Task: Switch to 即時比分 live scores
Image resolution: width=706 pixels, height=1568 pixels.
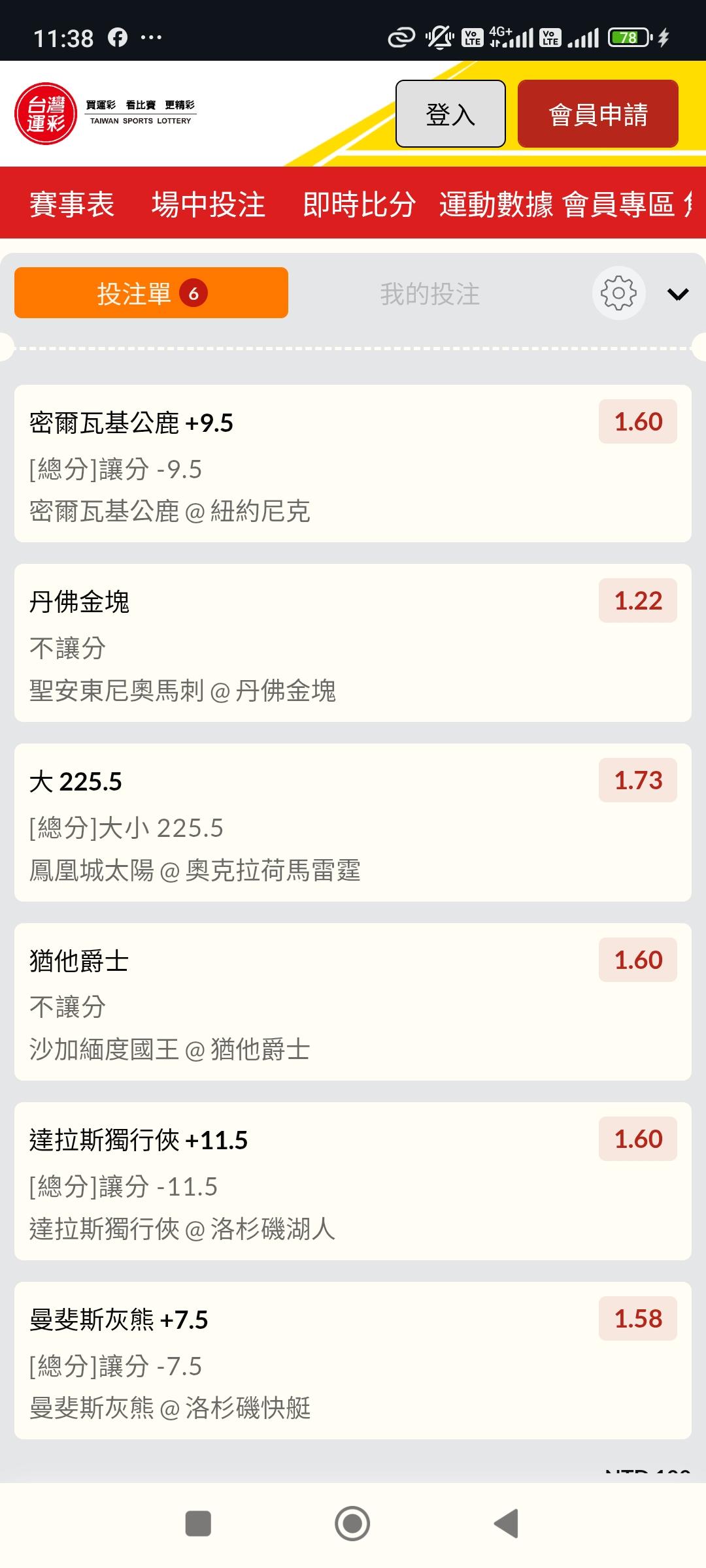Action: (359, 204)
